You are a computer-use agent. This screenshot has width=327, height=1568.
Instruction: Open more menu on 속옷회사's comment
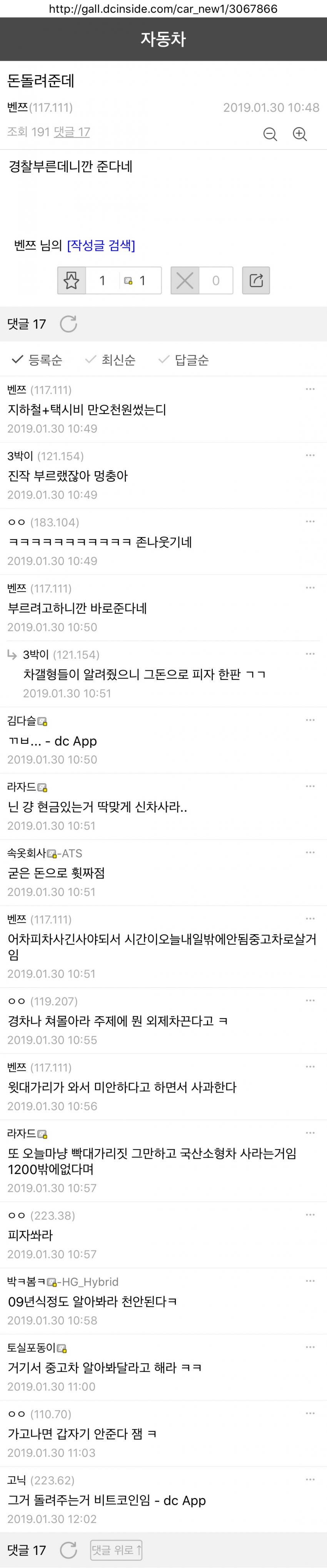pyautogui.click(x=310, y=853)
